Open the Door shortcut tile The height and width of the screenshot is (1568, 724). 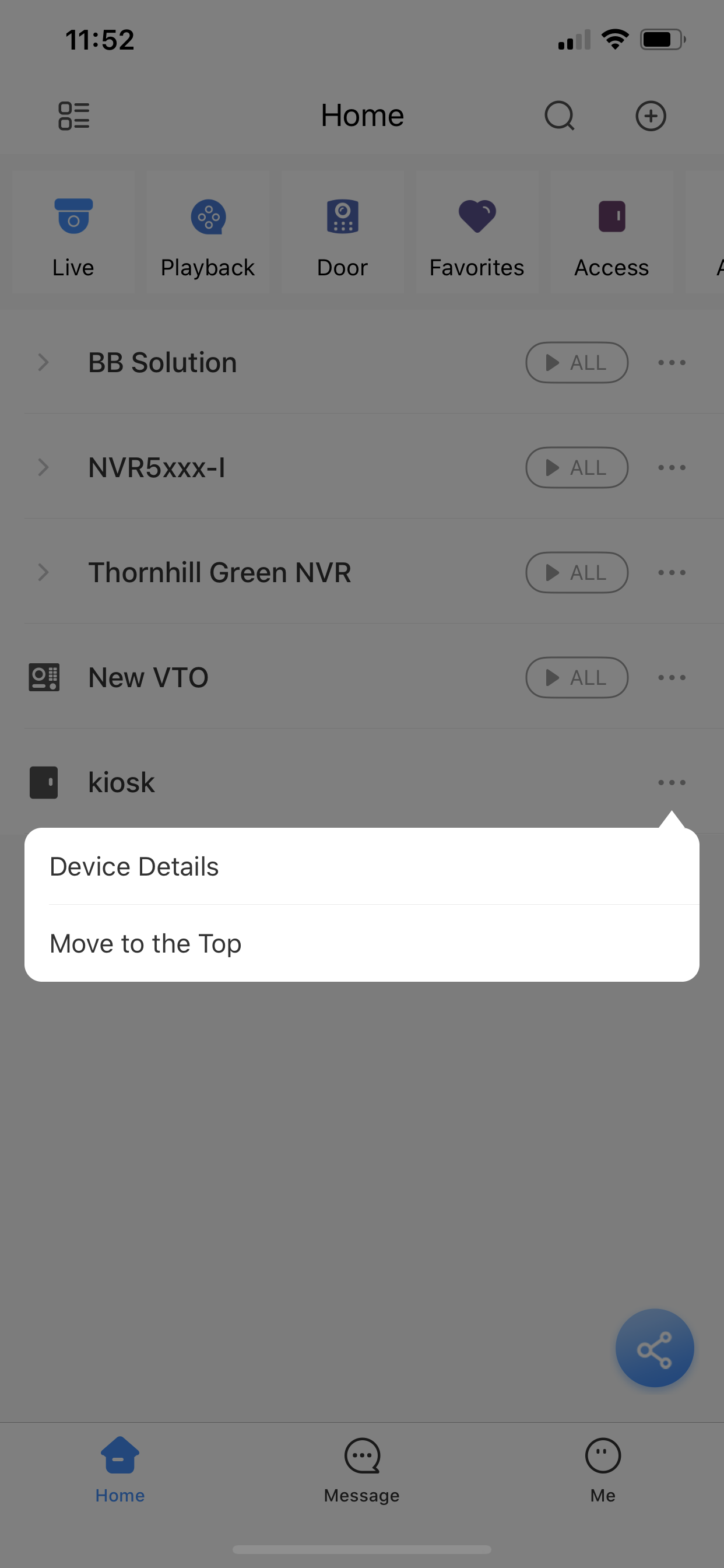tap(343, 233)
